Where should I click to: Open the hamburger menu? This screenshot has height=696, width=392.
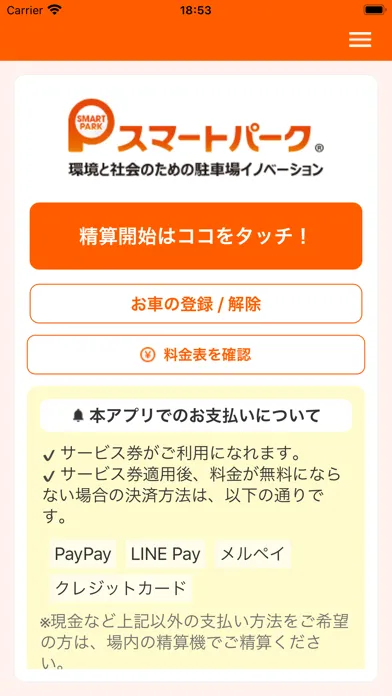(360, 40)
